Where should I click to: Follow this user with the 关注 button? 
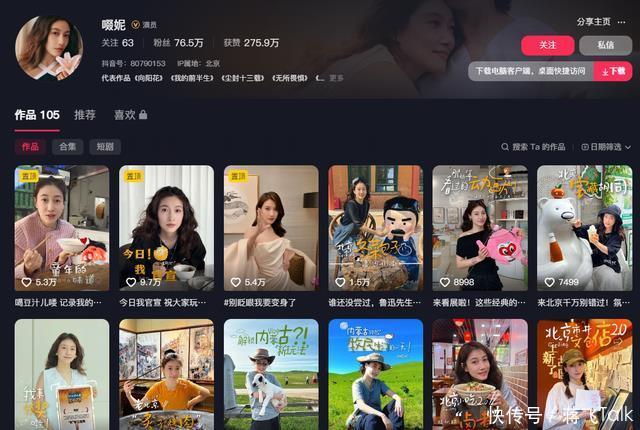[547, 45]
